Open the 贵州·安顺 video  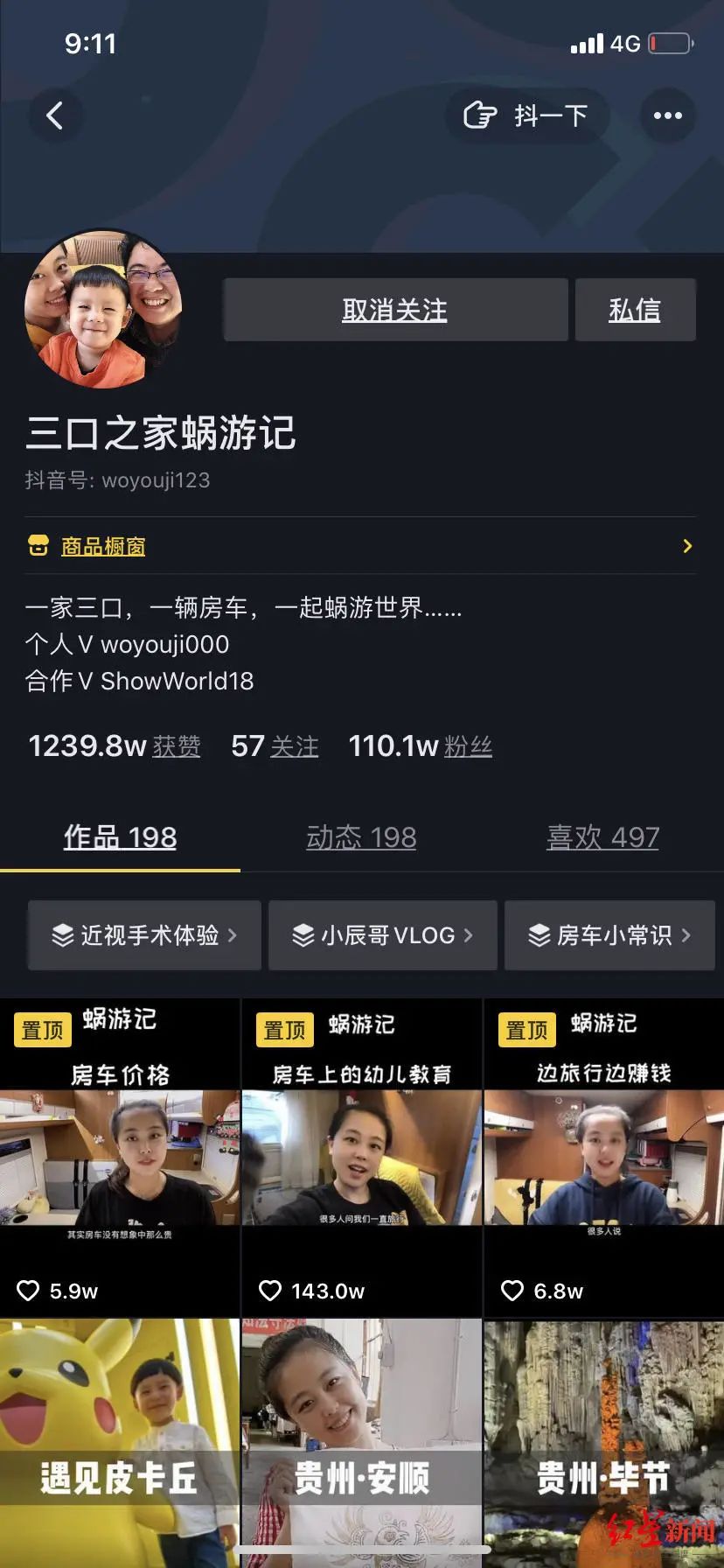361,1444
